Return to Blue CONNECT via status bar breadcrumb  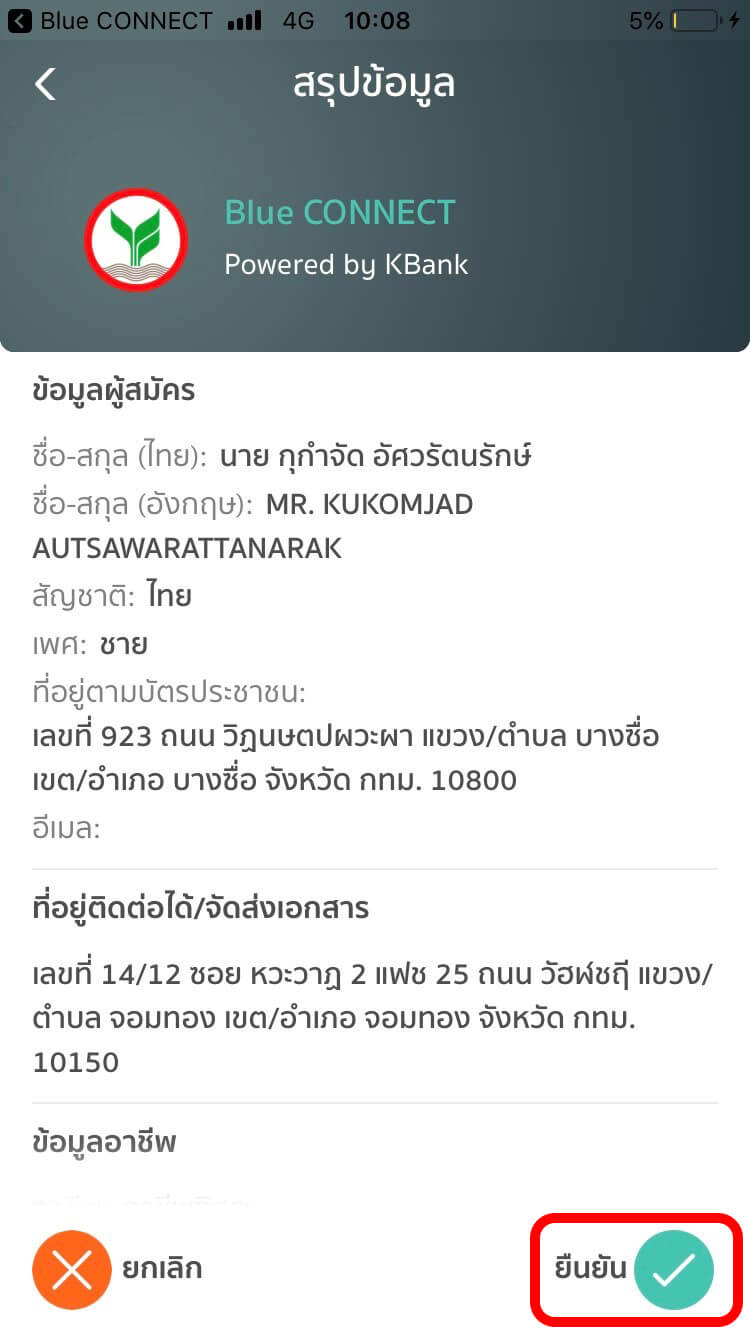click(x=110, y=20)
